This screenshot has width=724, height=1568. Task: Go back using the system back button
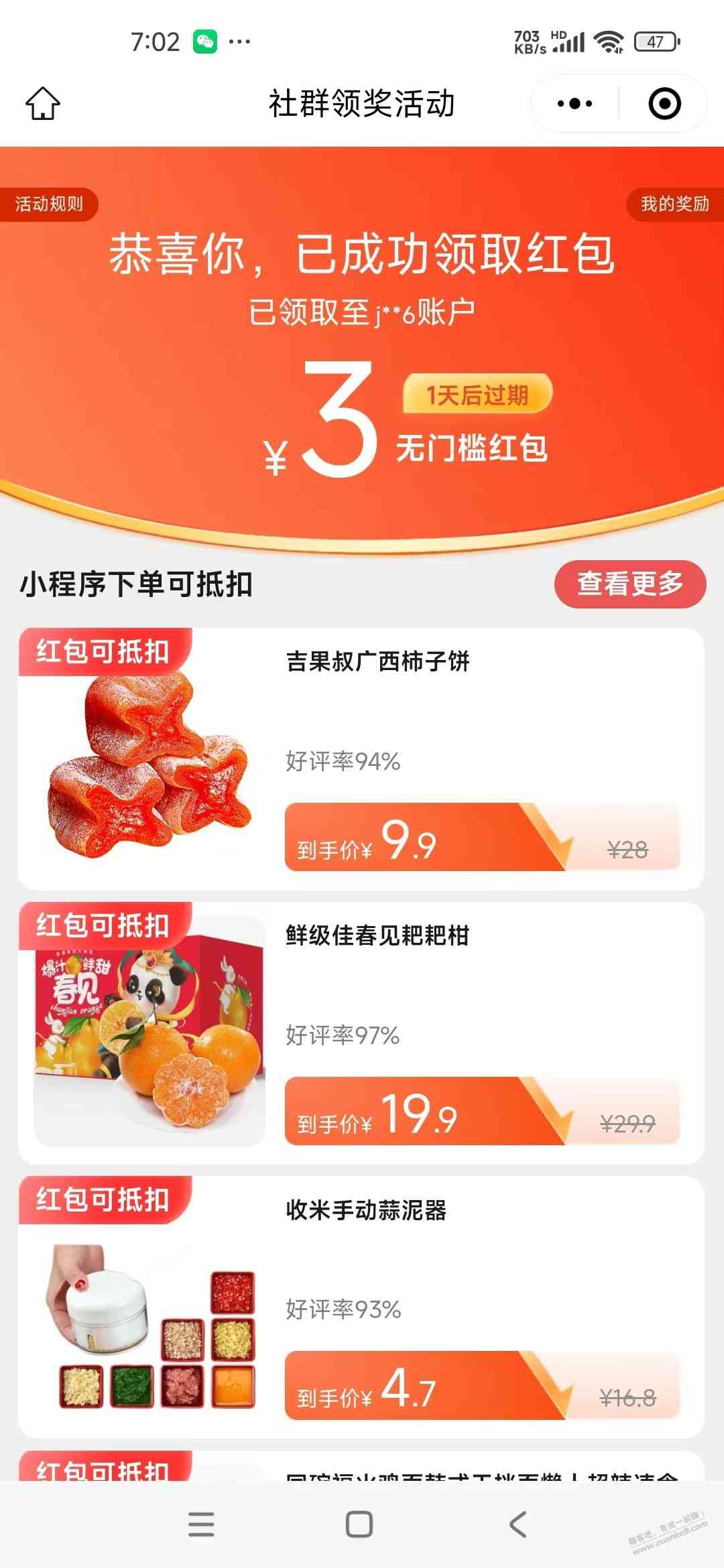[x=518, y=1524]
